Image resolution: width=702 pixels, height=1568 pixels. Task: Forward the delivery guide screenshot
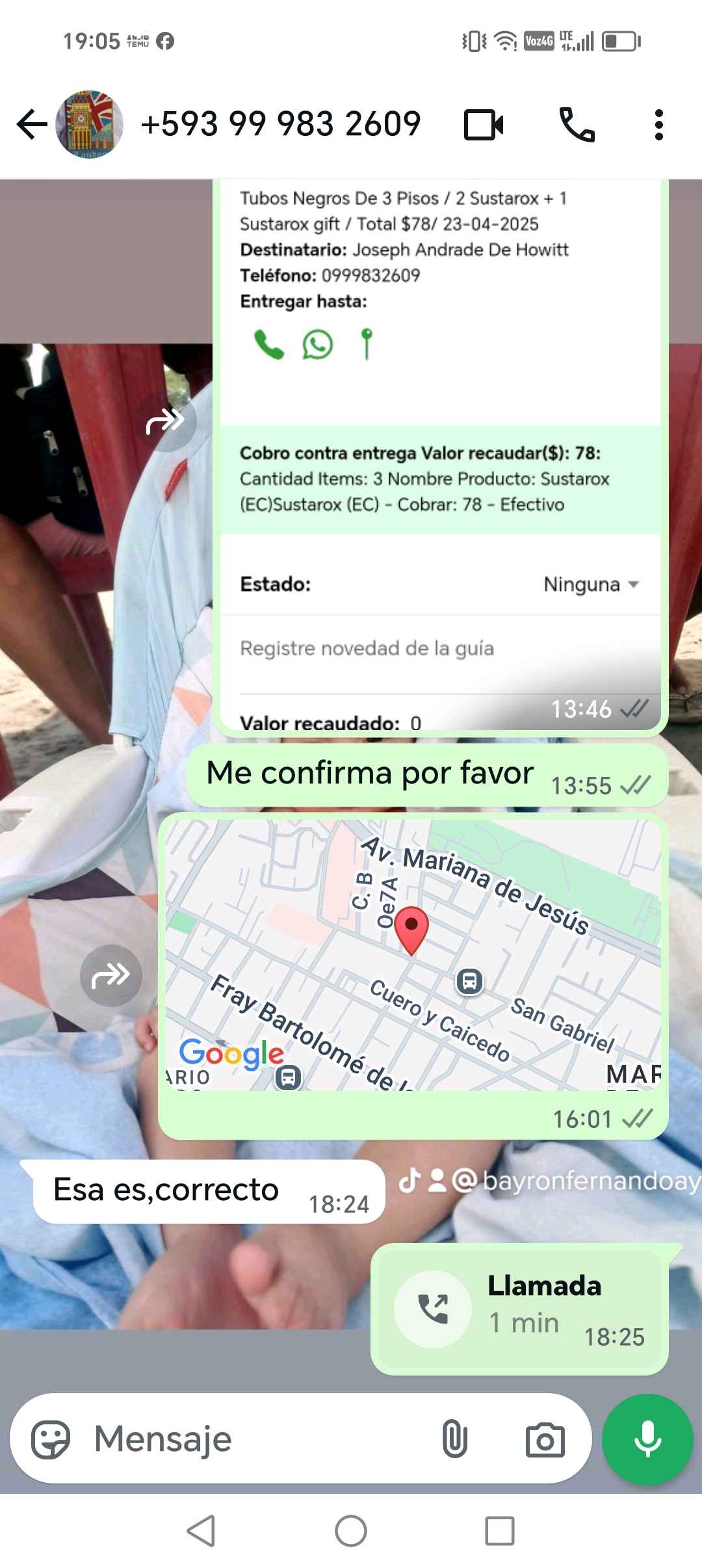coord(166,421)
